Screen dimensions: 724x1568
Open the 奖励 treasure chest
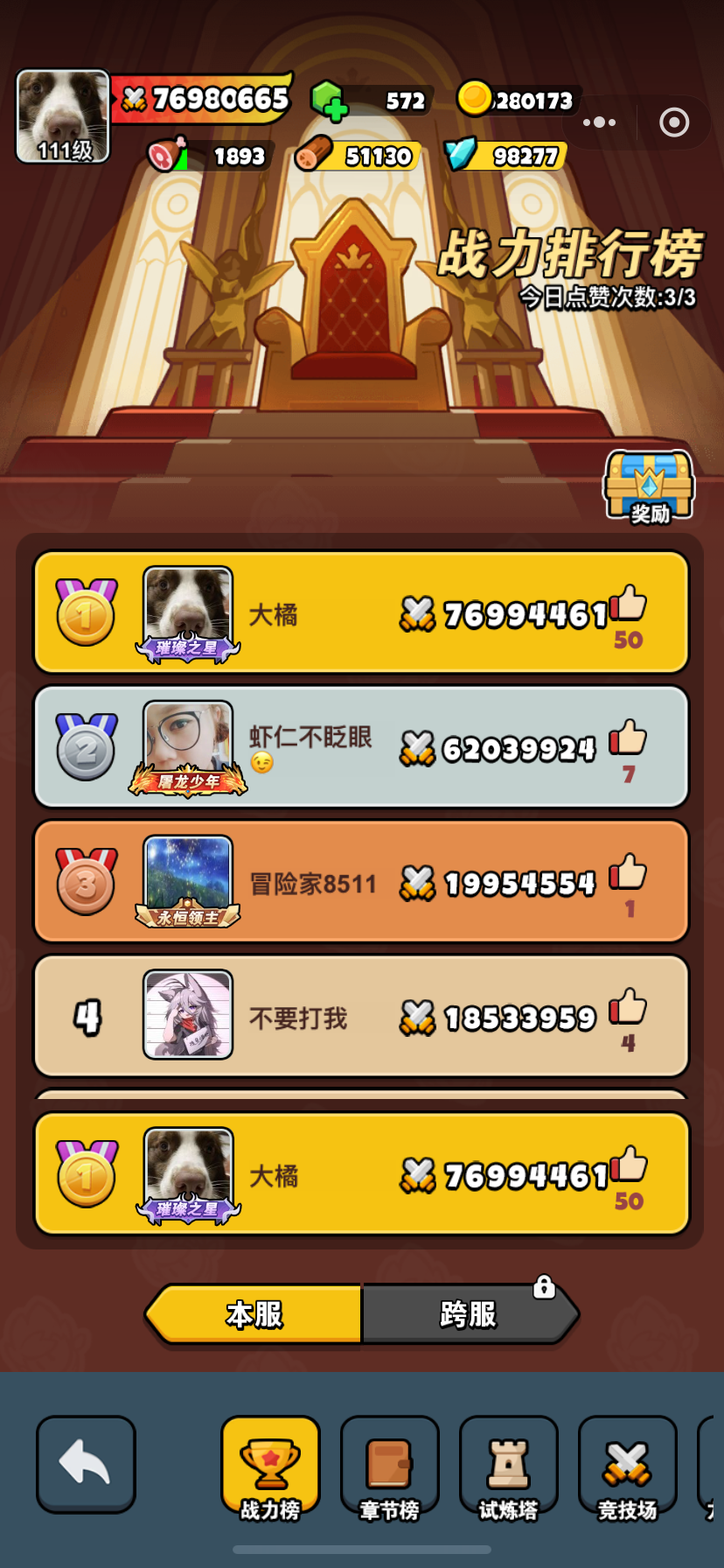coord(649,485)
